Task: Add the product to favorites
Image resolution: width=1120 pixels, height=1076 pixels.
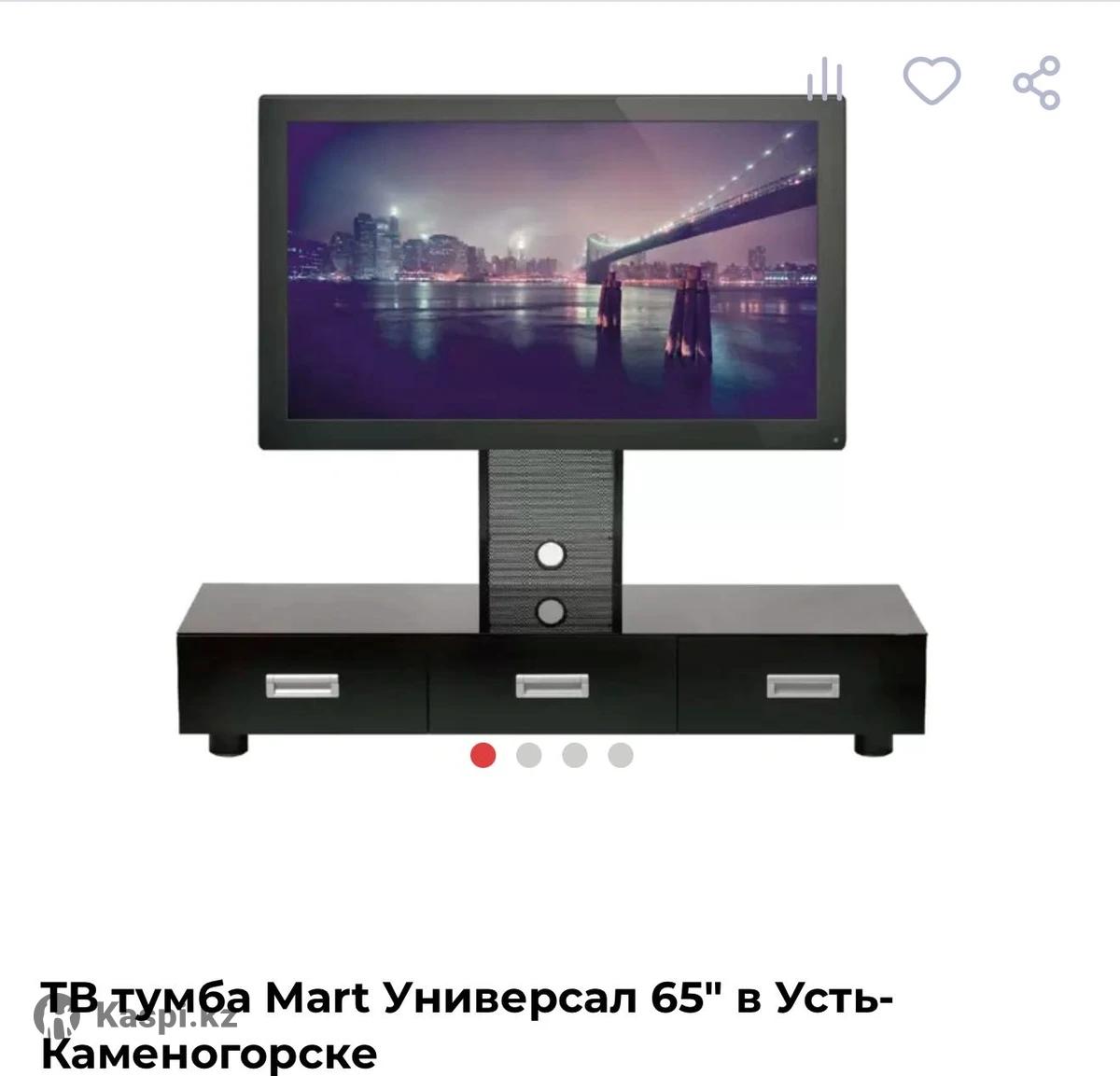Action: coord(931,80)
